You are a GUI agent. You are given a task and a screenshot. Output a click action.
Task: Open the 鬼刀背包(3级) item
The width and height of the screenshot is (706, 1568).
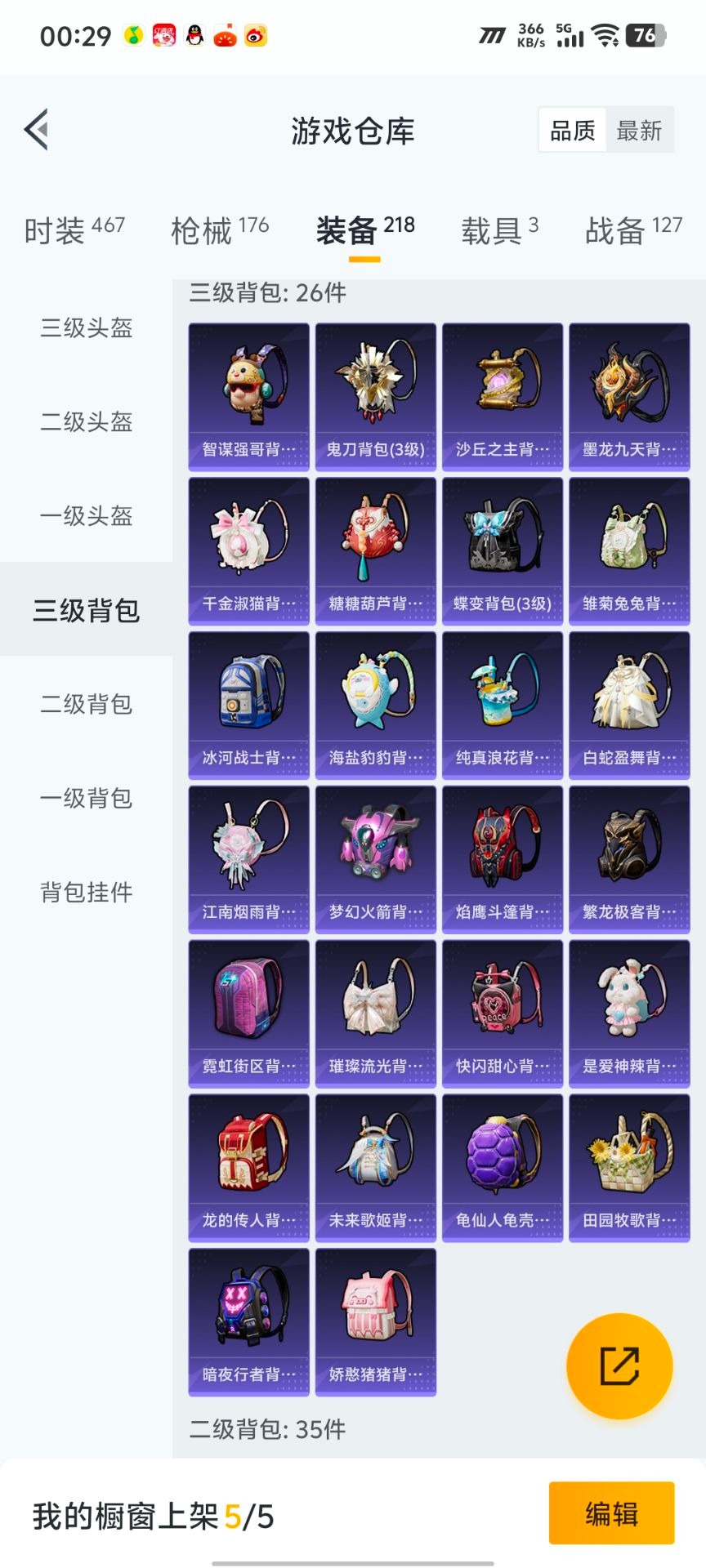(x=375, y=397)
